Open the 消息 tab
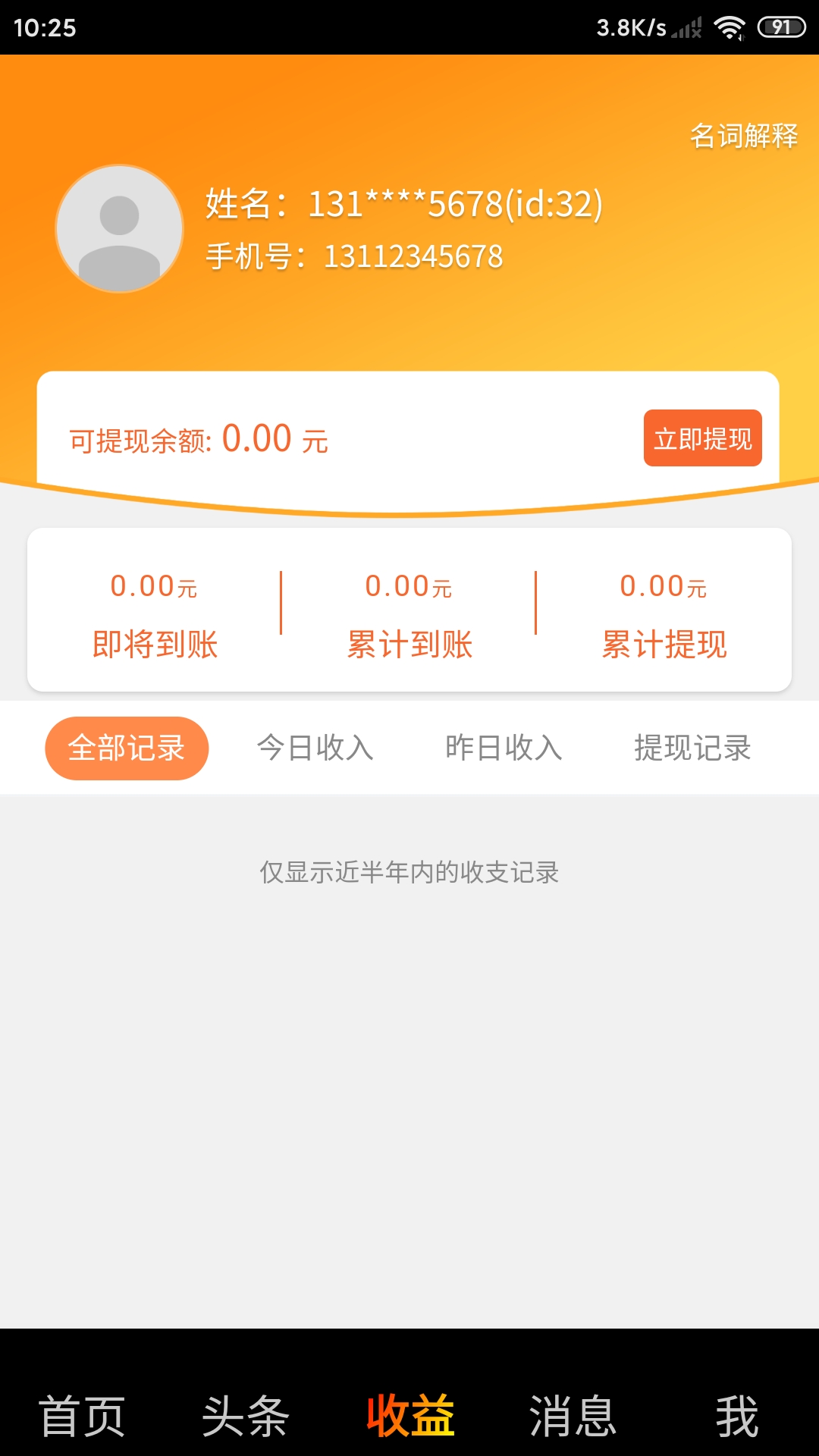This screenshot has height=1456, width=819. pos(573,1416)
